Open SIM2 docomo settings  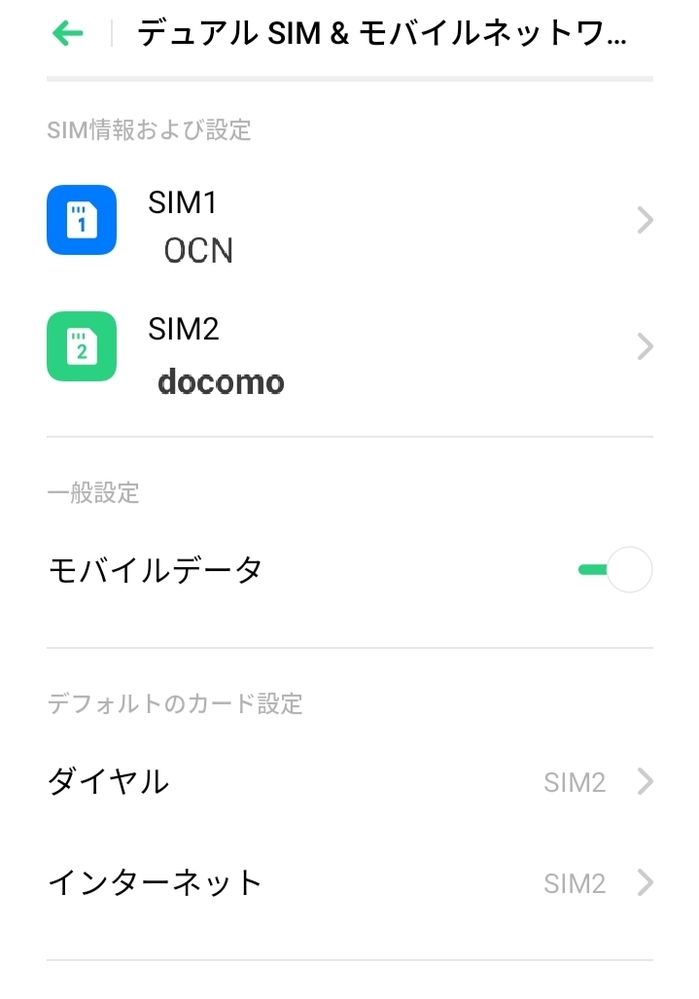[349, 348]
